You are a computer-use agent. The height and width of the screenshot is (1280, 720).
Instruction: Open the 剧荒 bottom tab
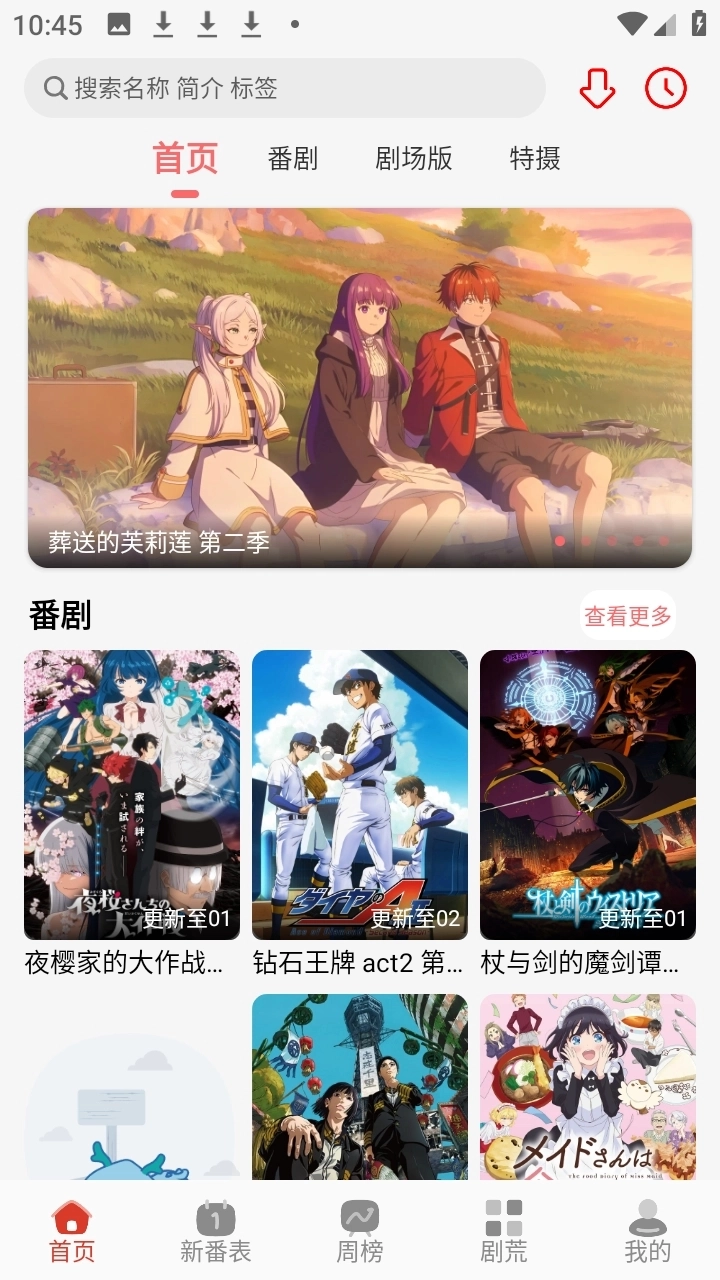click(x=504, y=1232)
